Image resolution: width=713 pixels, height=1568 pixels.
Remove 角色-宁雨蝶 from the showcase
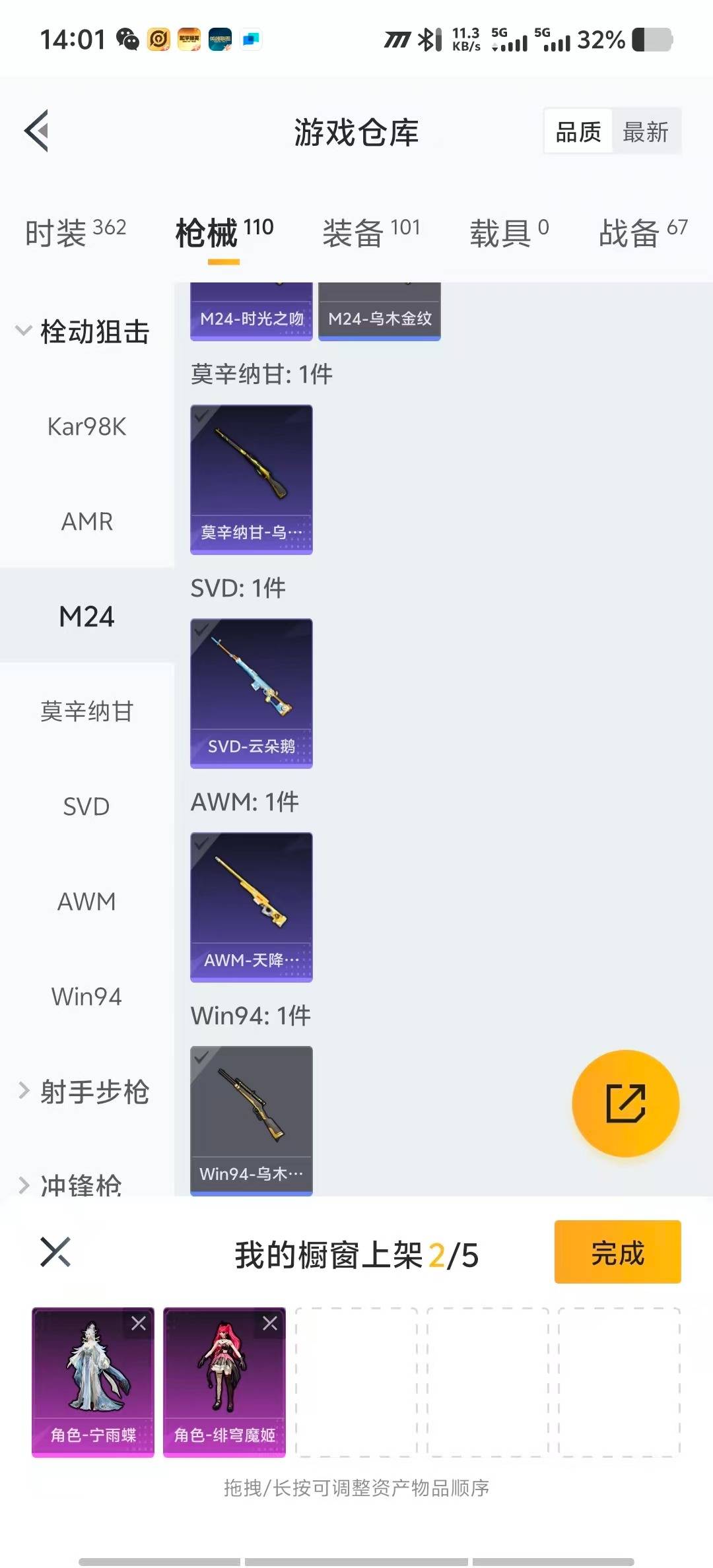(x=139, y=1323)
